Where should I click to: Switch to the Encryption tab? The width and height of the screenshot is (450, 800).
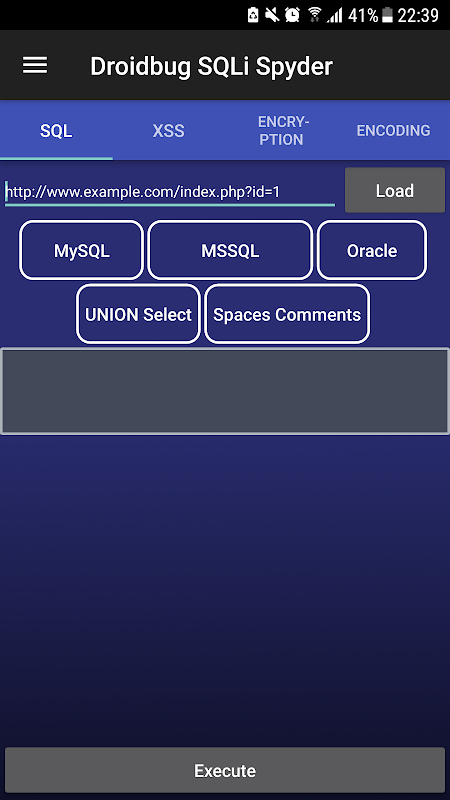pyautogui.click(x=281, y=131)
